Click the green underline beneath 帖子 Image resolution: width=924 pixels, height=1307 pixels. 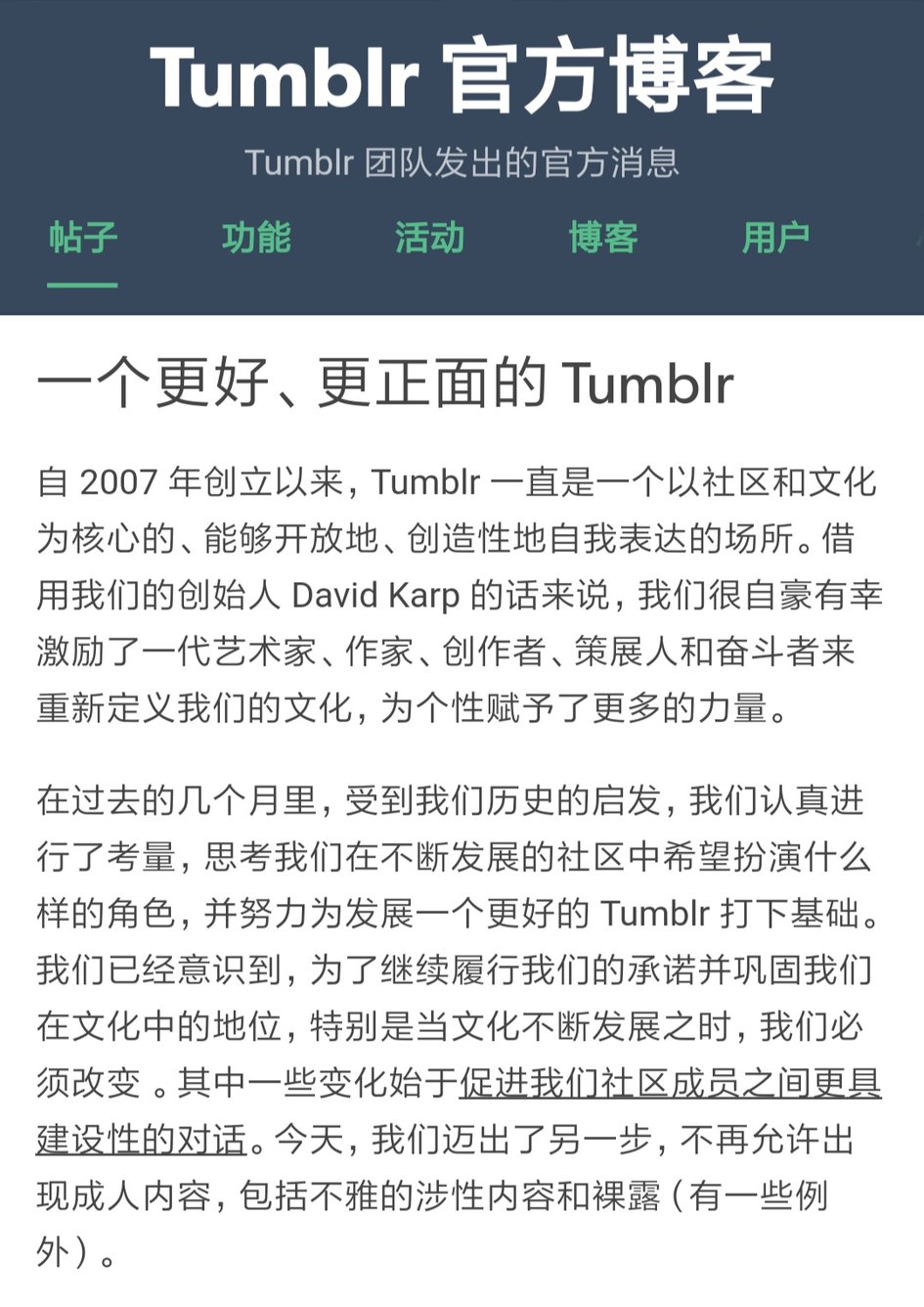point(82,283)
